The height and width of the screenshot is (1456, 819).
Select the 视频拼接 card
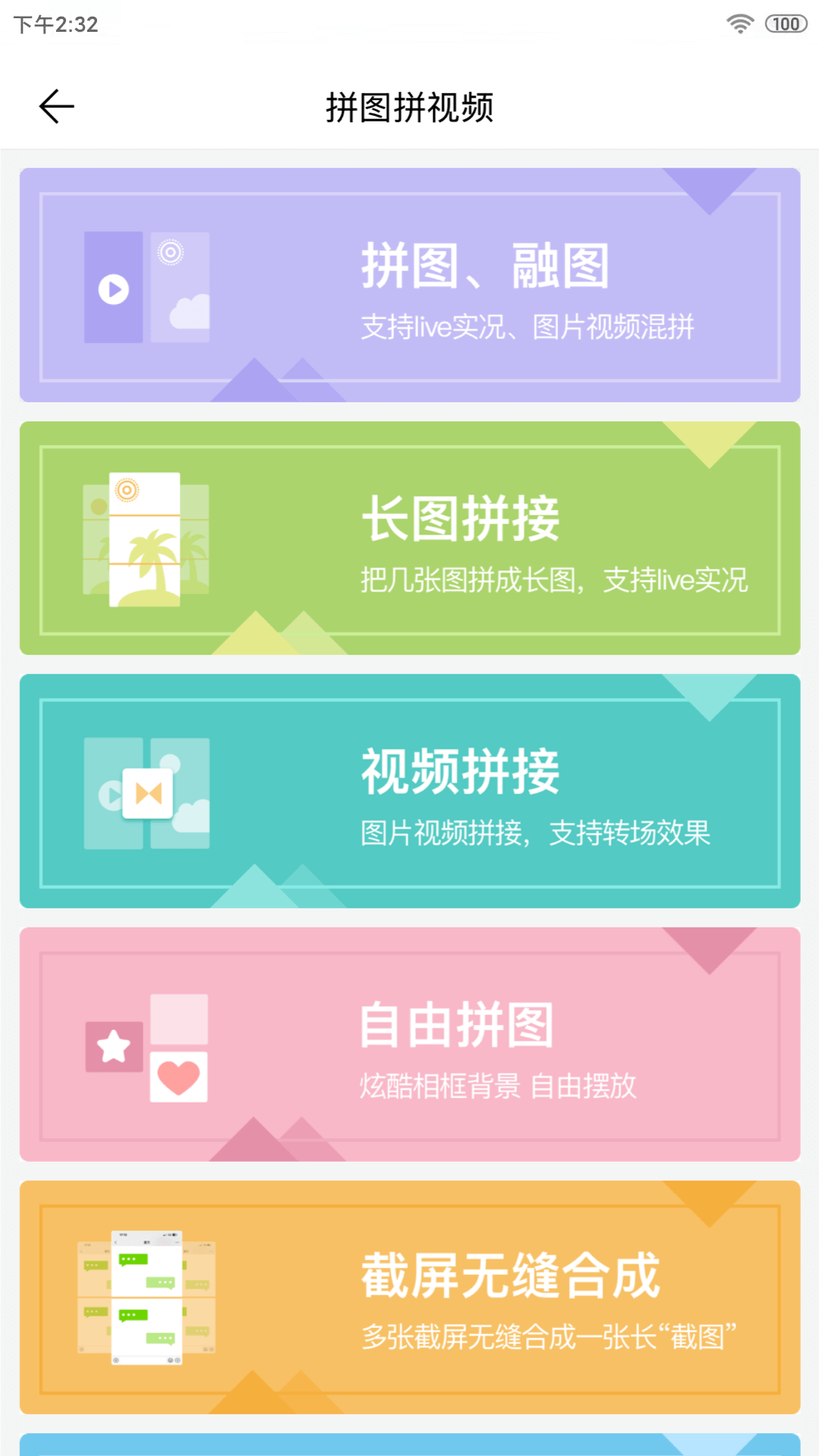[x=409, y=791]
